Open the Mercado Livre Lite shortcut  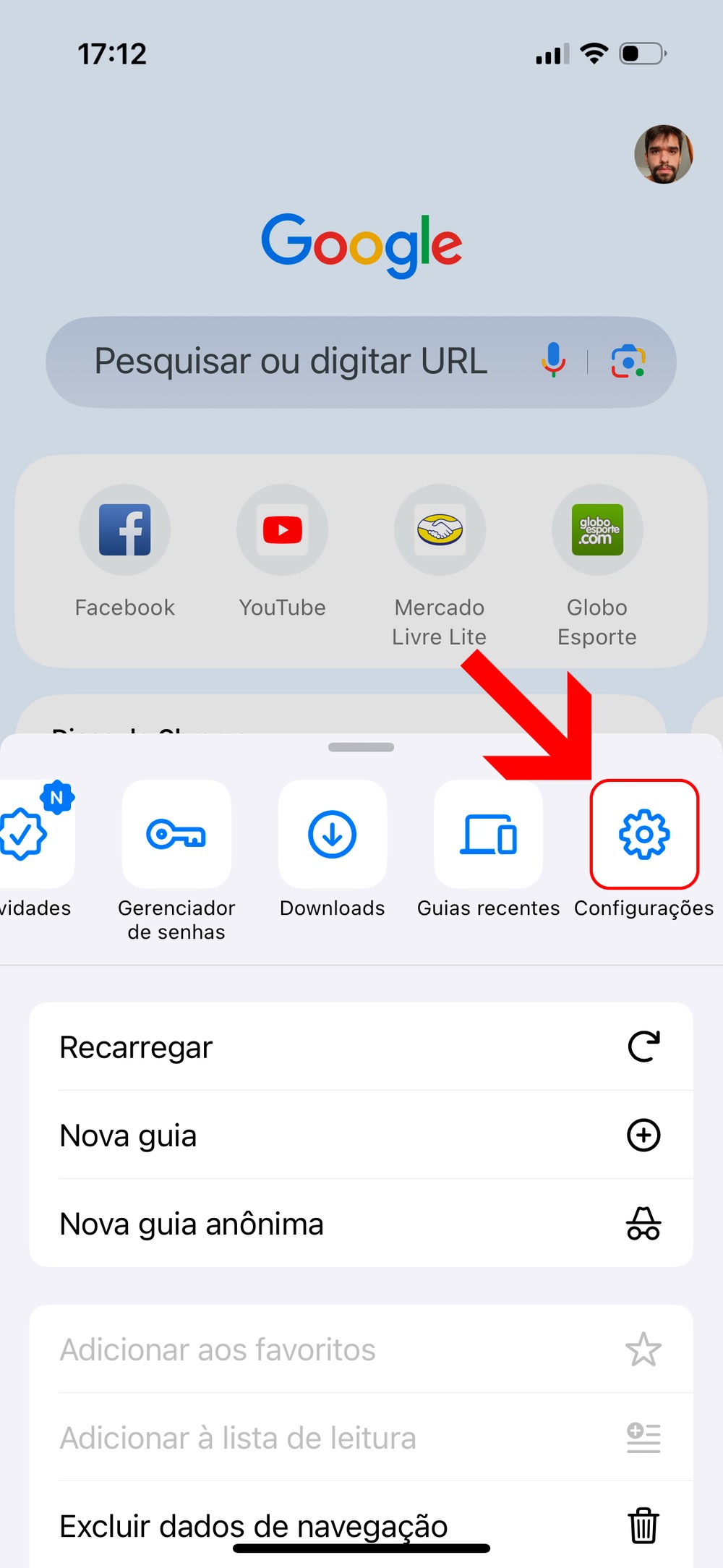pyautogui.click(x=440, y=530)
